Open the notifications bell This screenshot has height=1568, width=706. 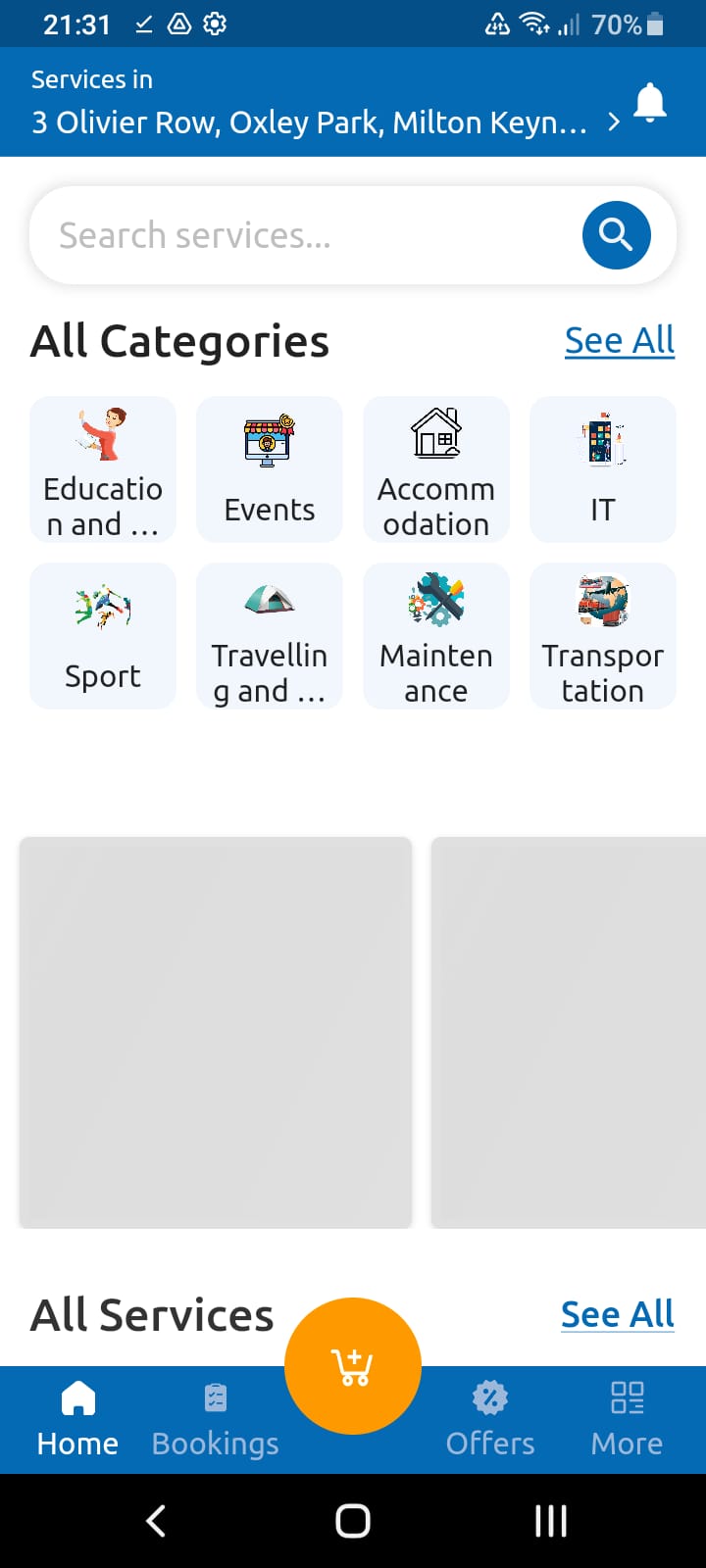649,103
